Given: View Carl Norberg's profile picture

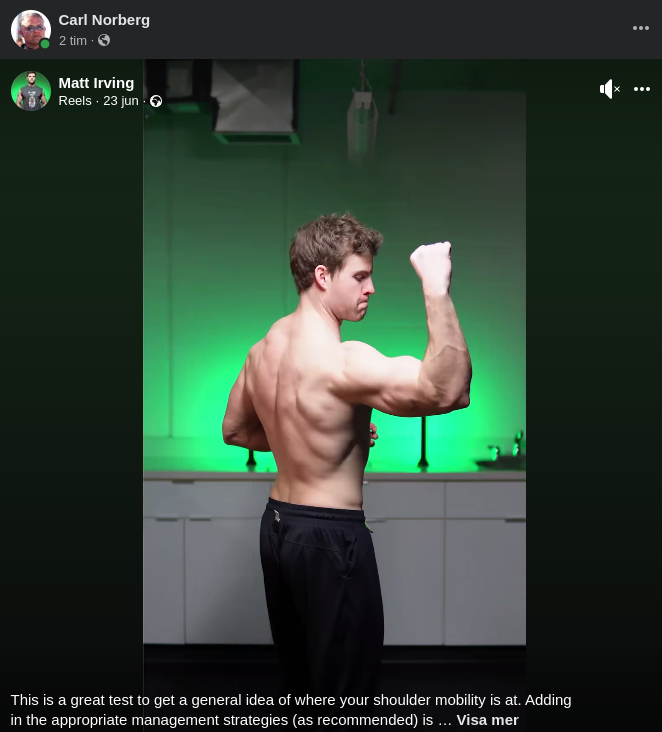Looking at the screenshot, I should [x=30, y=30].
